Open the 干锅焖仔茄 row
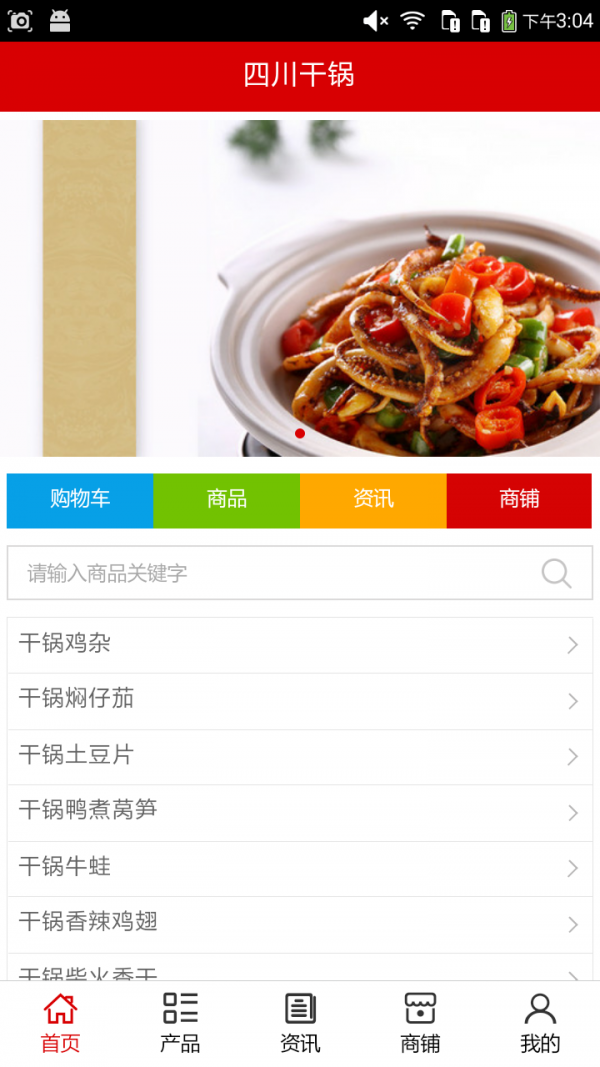 point(299,701)
